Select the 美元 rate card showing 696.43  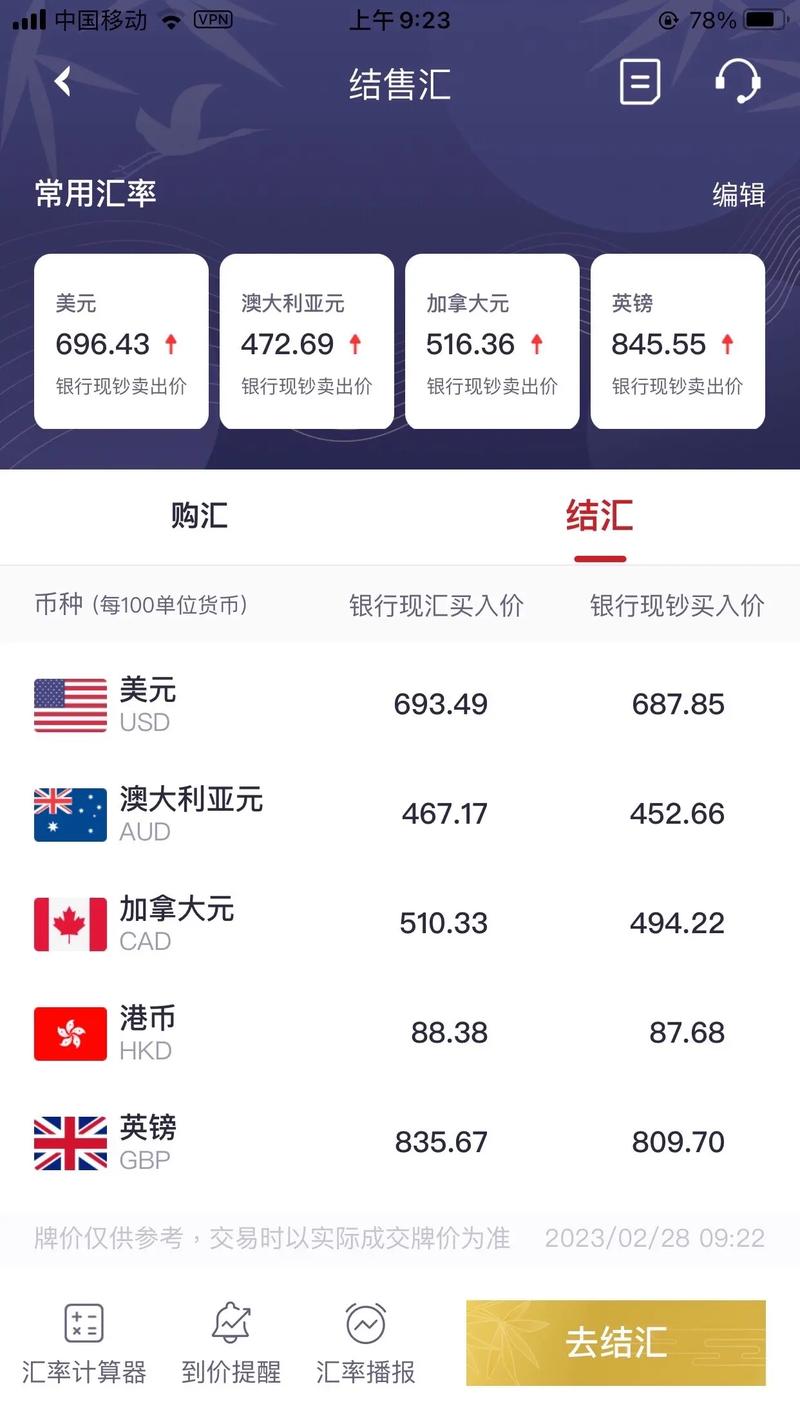pos(120,340)
